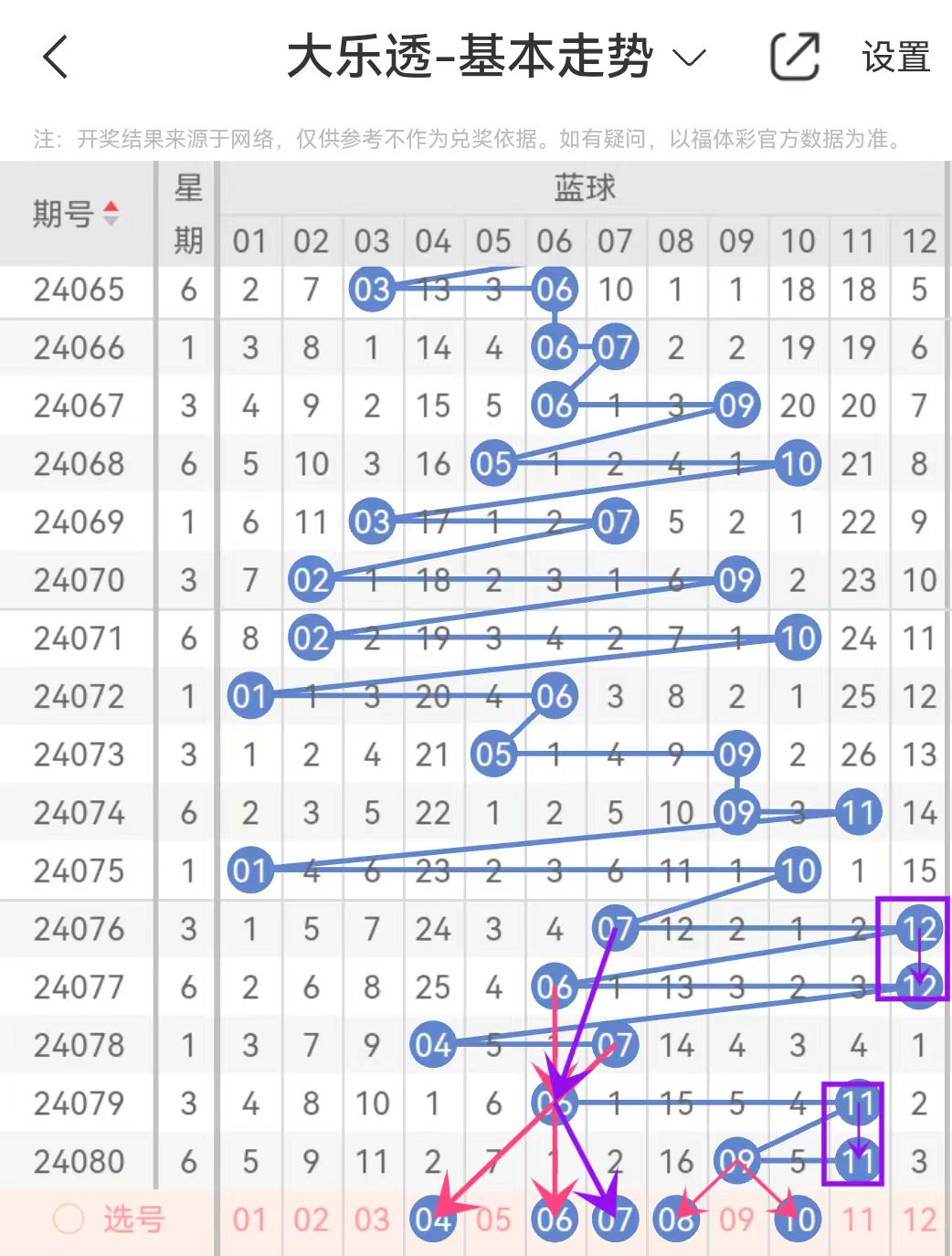952x1256 pixels.
Task: Select number 02 in the 选号 row
Action: coord(311,1219)
